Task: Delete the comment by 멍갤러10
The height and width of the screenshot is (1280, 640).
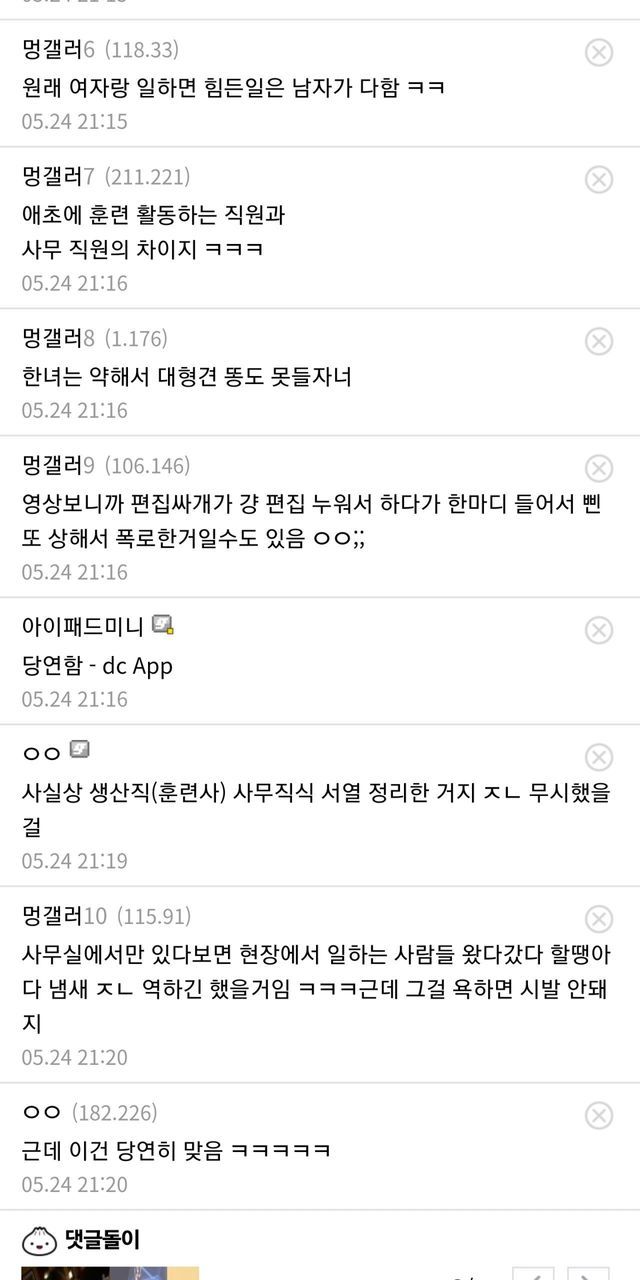Action: click(598, 919)
